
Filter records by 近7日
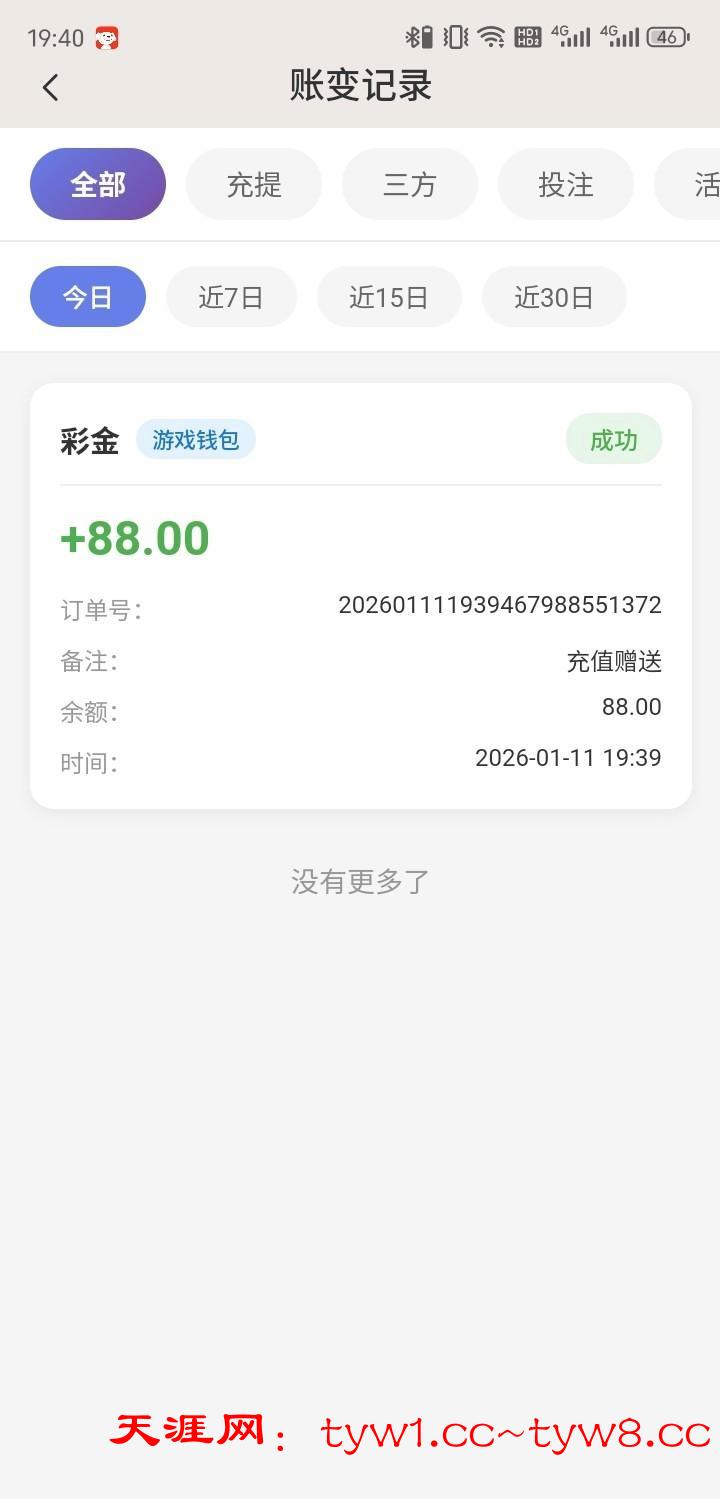tap(231, 297)
